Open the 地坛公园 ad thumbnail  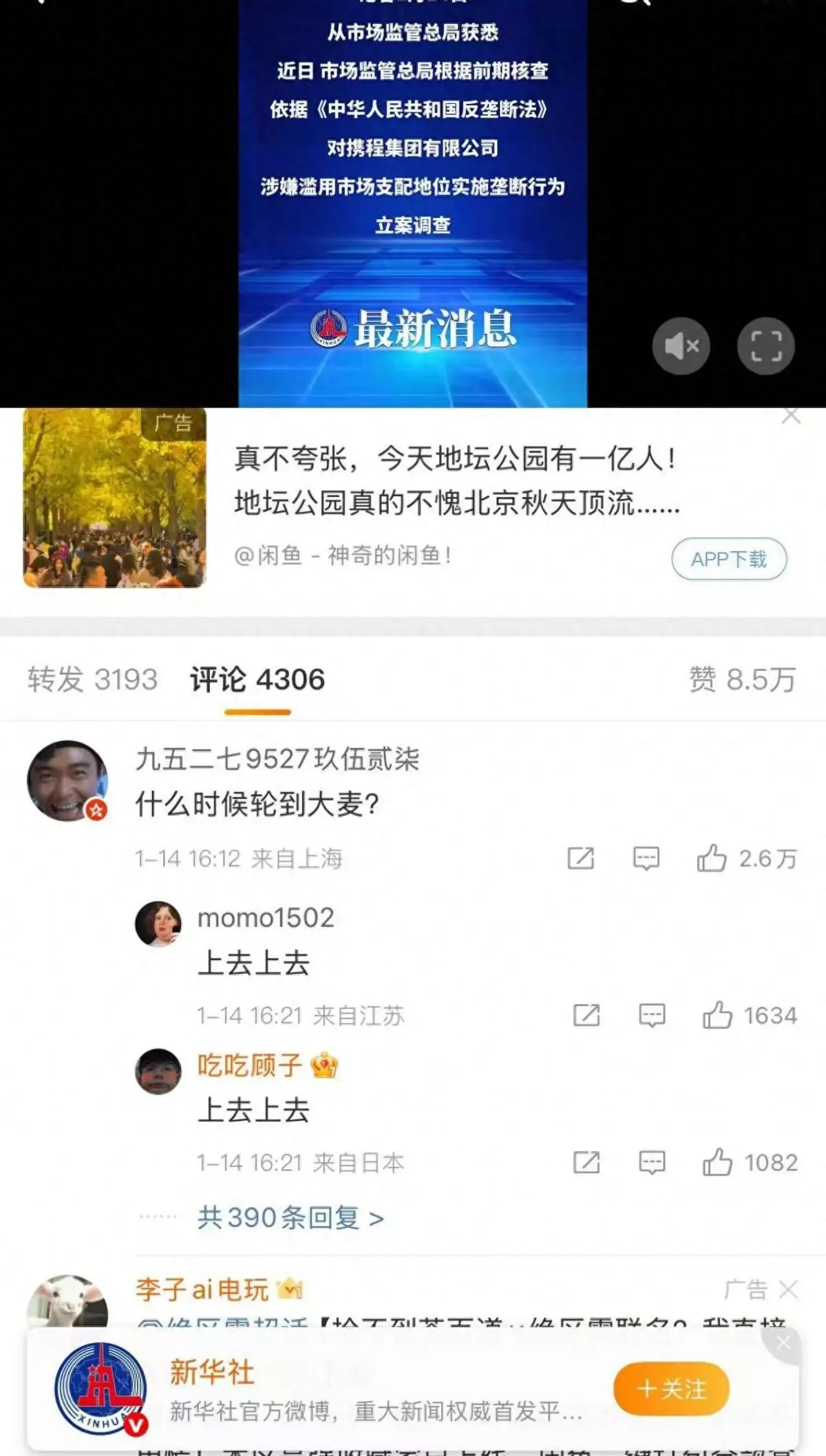point(114,497)
